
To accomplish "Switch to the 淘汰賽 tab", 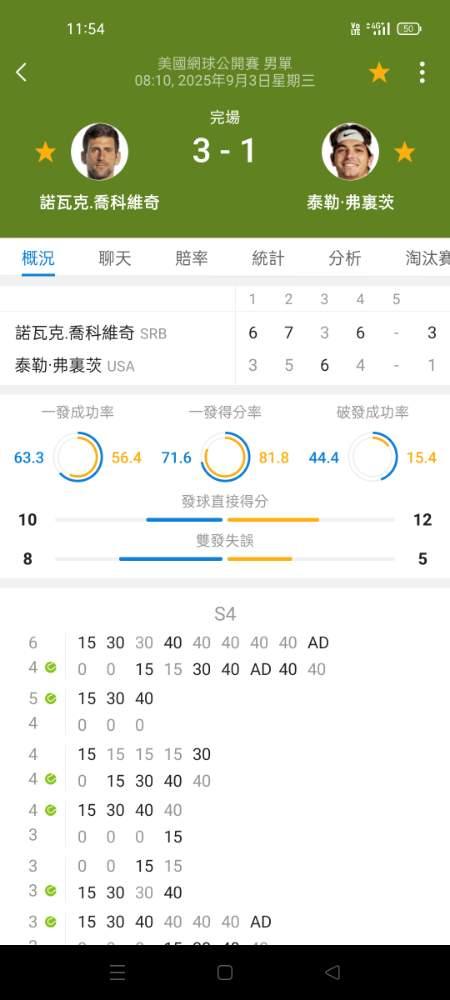I will 428,258.
